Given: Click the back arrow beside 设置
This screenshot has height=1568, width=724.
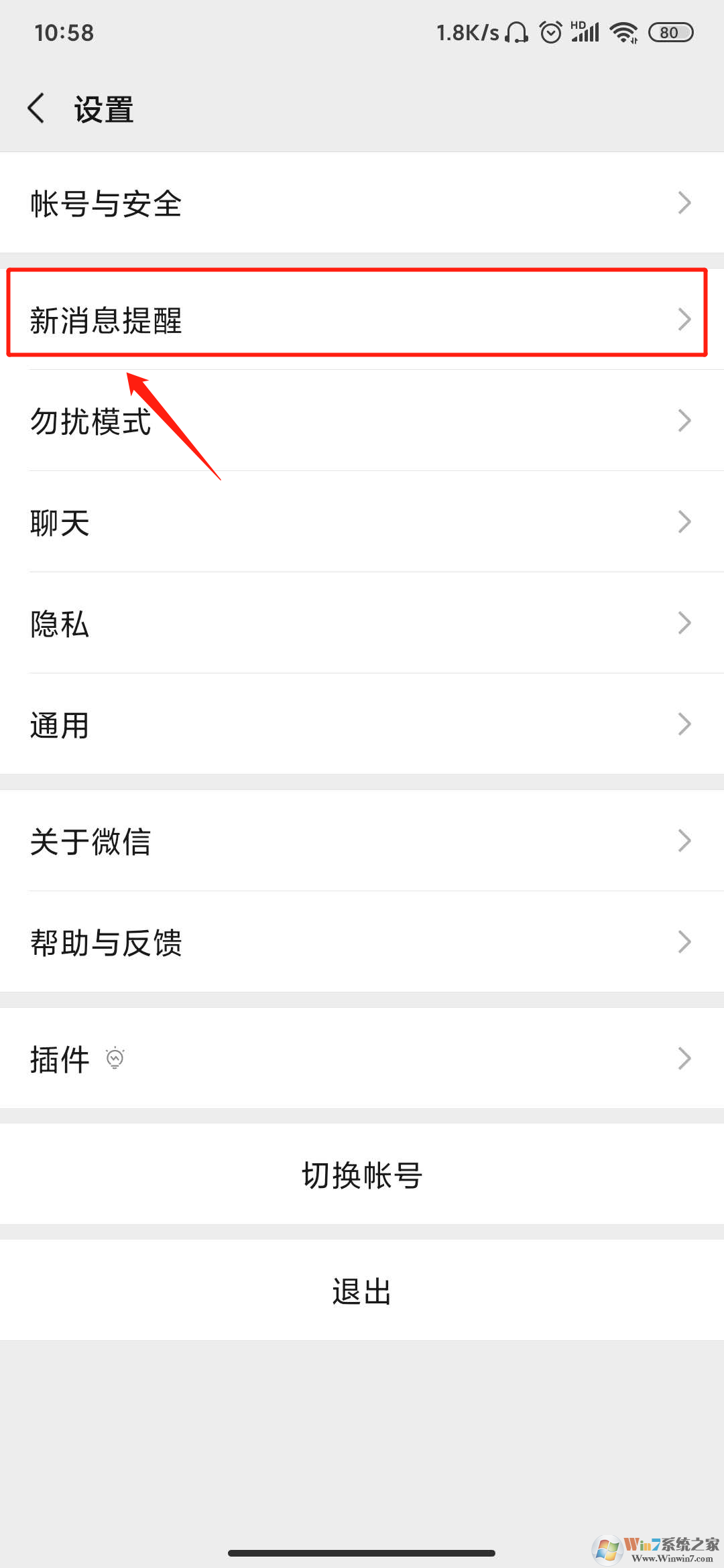Looking at the screenshot, I should point(37,108).
